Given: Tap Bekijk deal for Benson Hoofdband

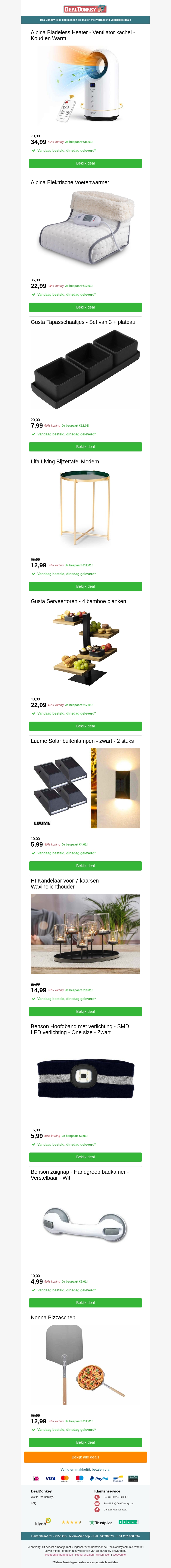Looking at the screenshot, I should [x=85, y=1157].
